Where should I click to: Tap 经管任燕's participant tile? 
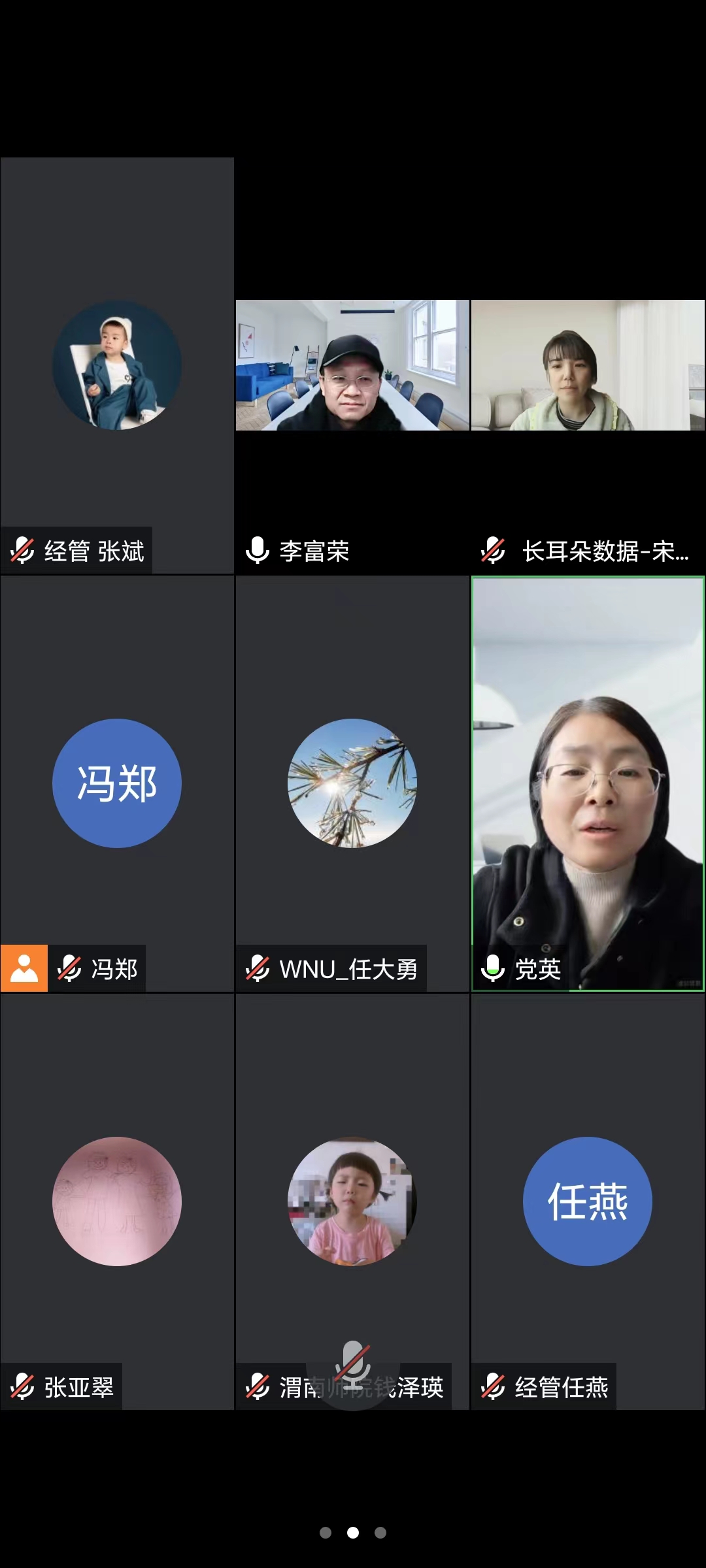(x=588, y=1201)
